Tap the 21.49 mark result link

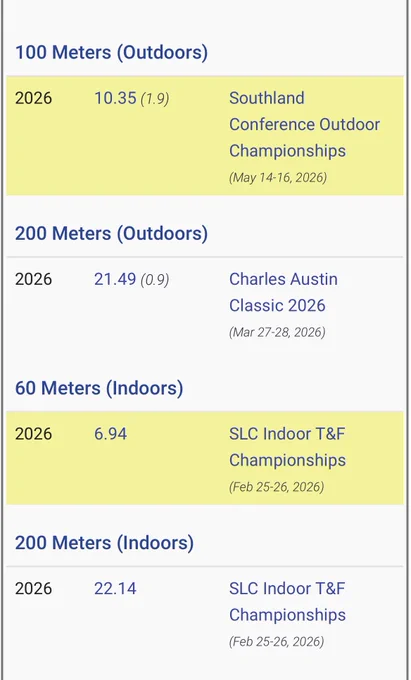point(115,279)
